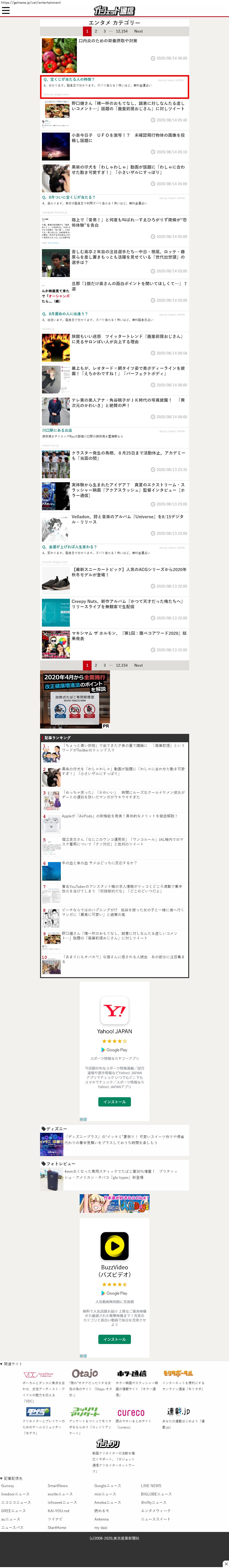Image resolution: width=229 pixels, height=1568 pixels.
Task: Open ranking item 6 about サメ
Action: click(99, 863)
